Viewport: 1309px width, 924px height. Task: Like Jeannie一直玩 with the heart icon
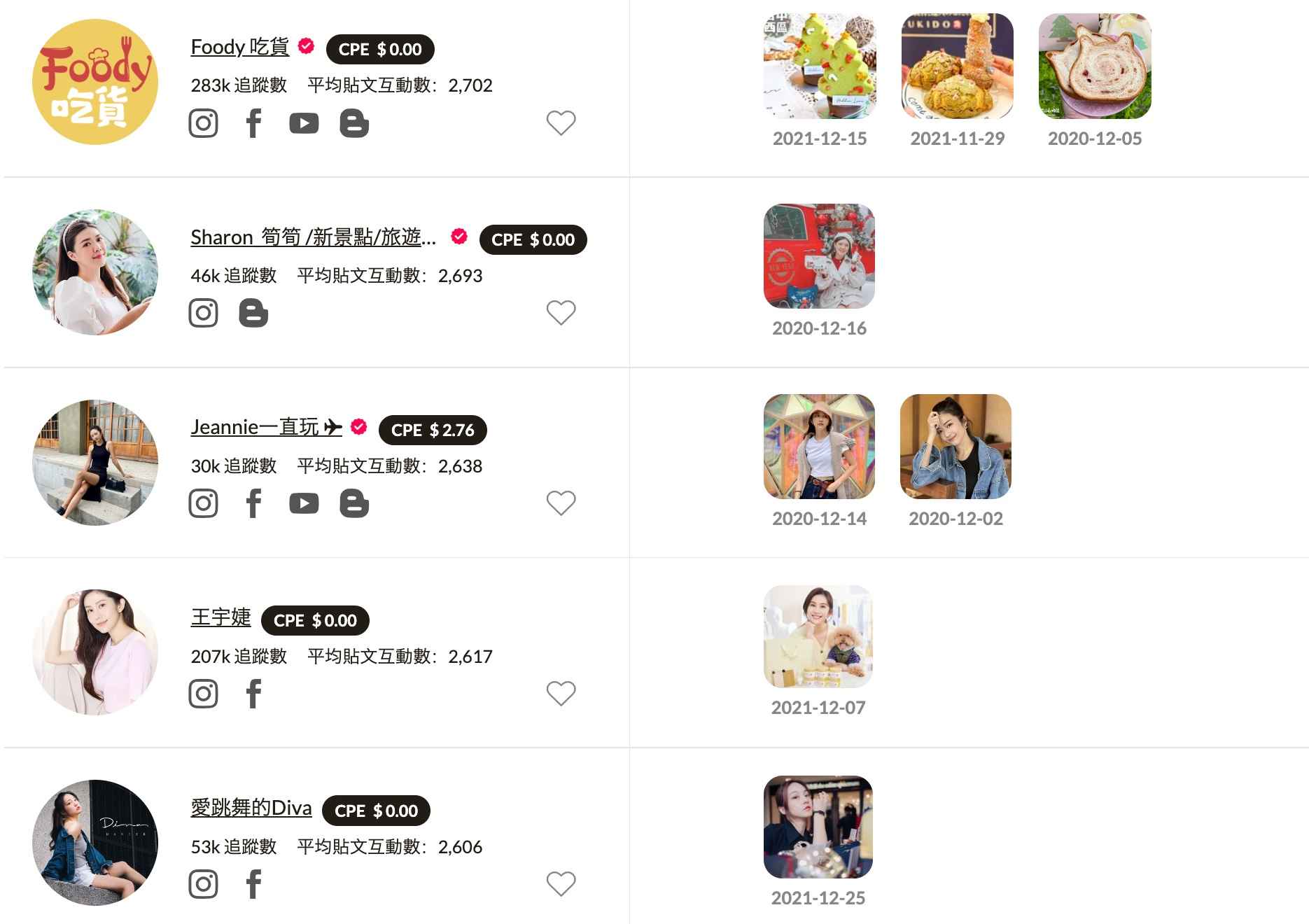coord(561,503)
